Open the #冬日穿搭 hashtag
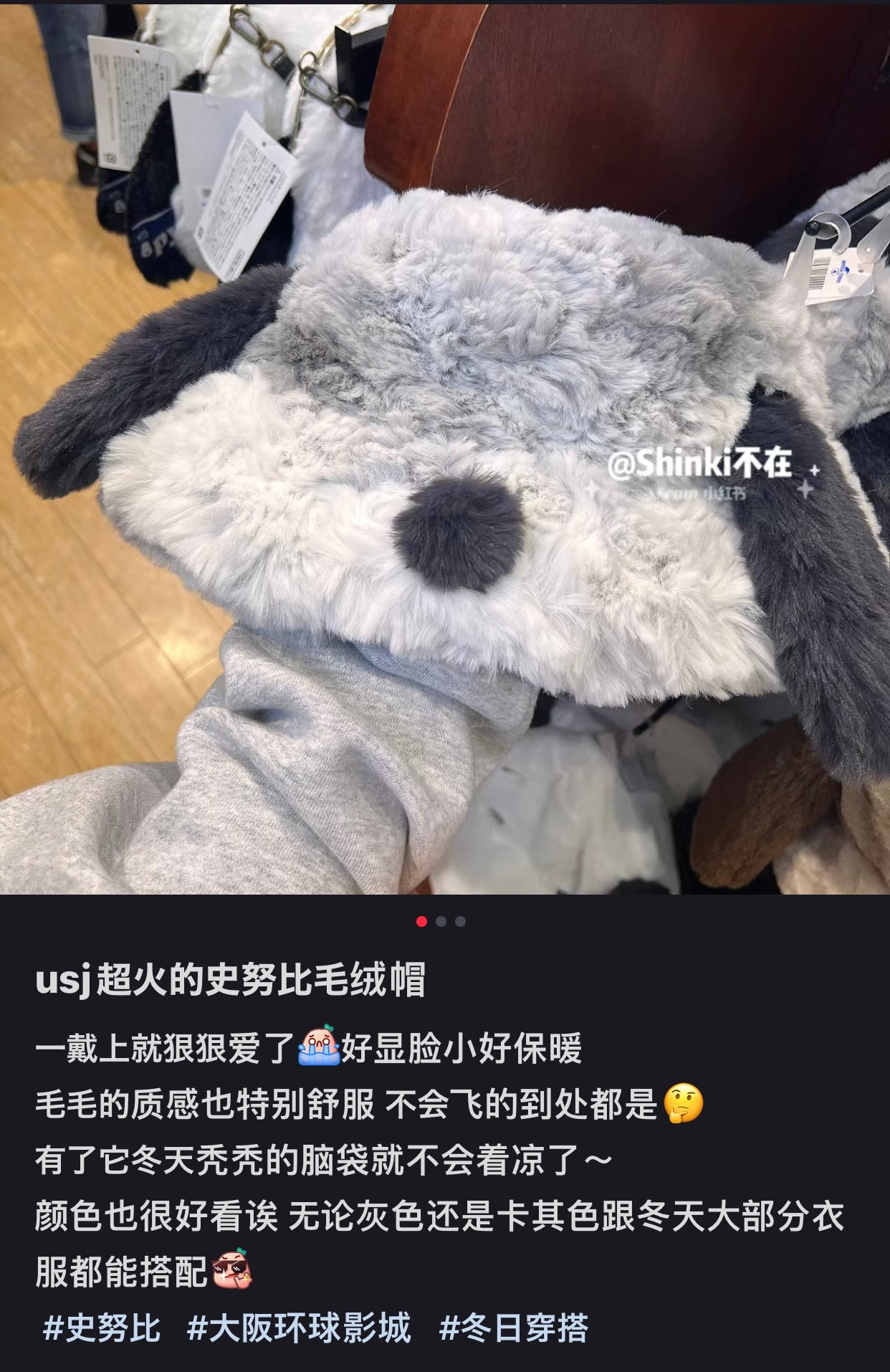Image resolution: width=890 pixels, height=1372 pixels. [513, 1328]
